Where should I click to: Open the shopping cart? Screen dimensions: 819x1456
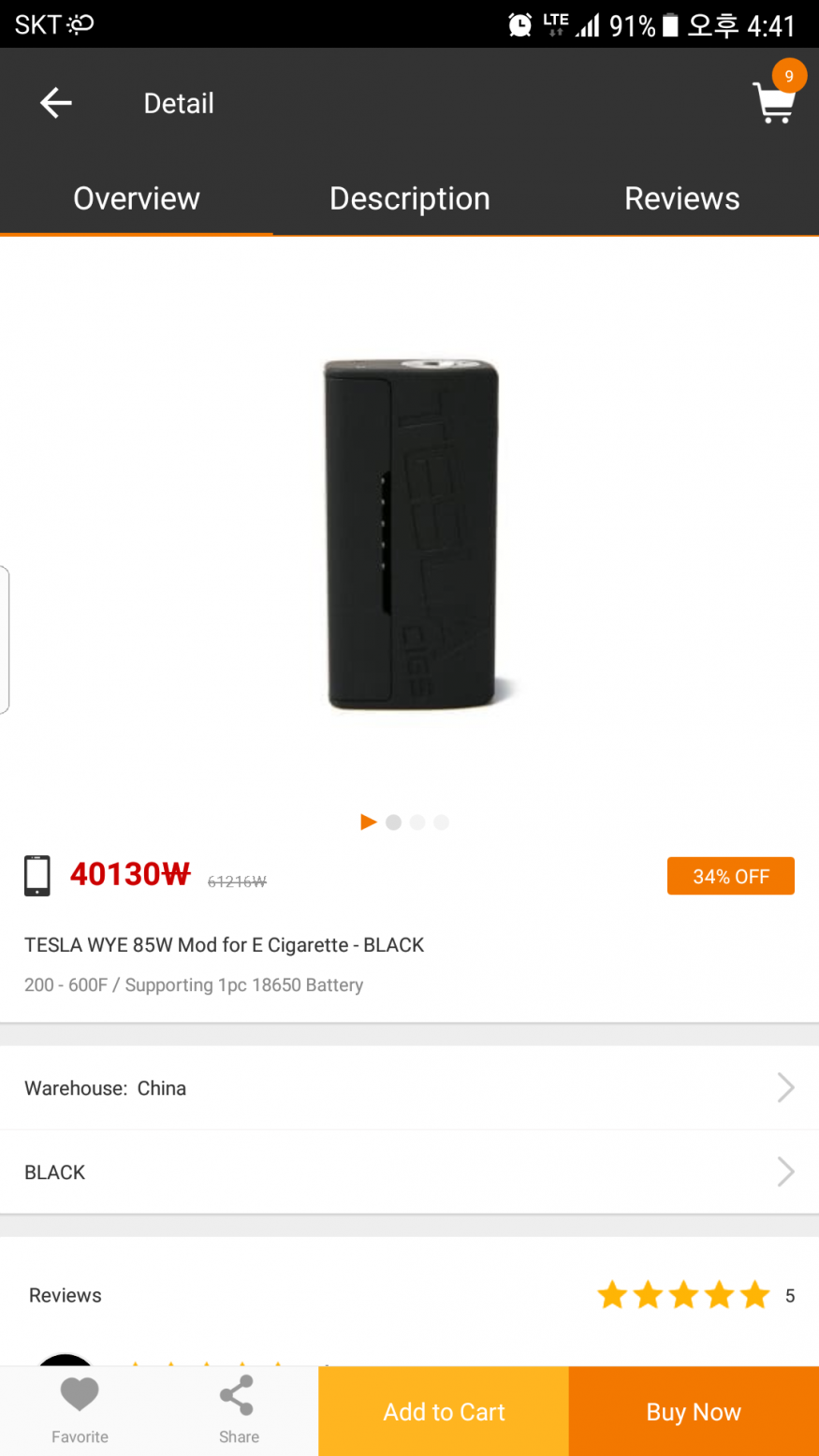(774, 101)
